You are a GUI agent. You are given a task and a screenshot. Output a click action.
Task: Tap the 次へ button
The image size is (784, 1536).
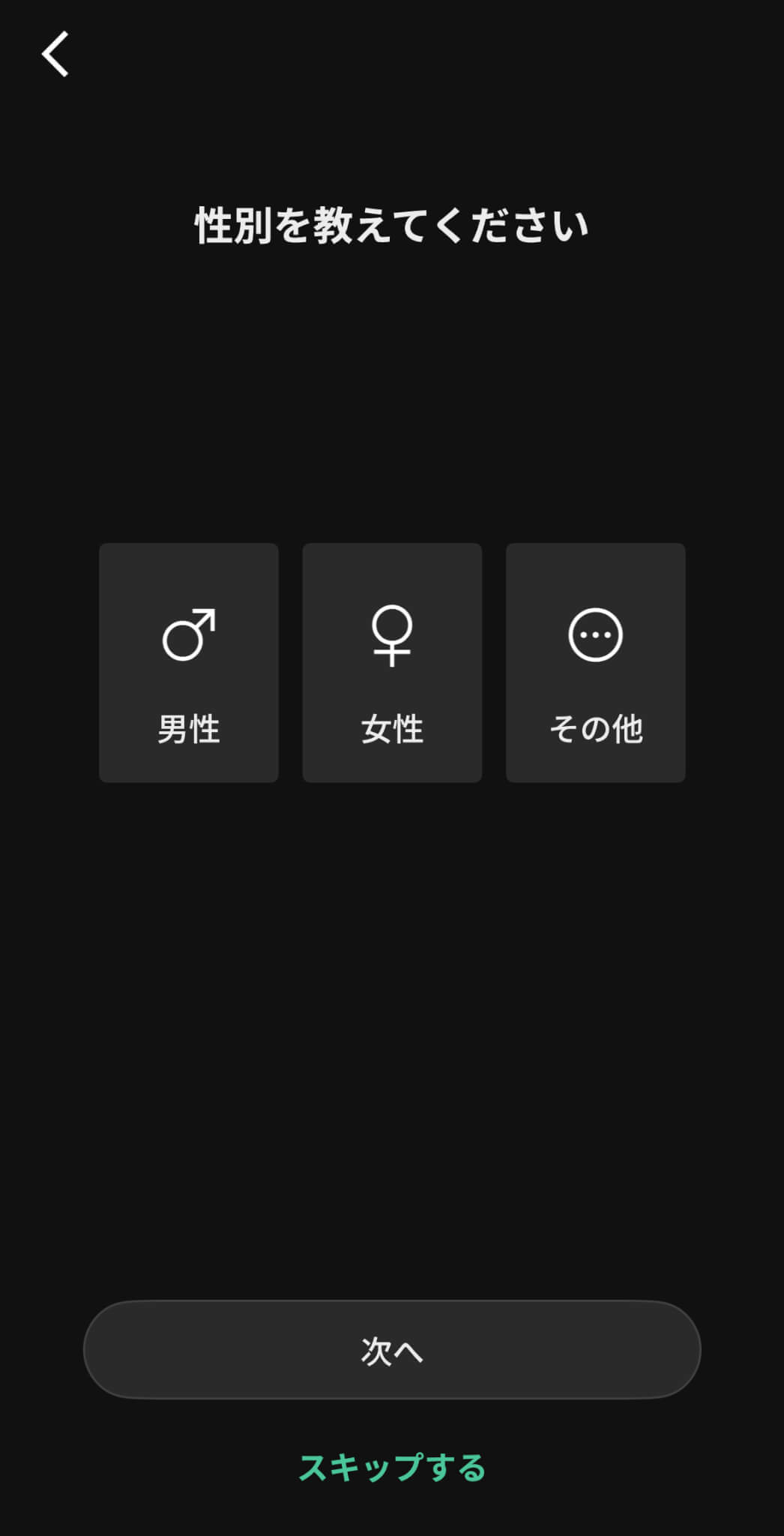coord(392,1350)
